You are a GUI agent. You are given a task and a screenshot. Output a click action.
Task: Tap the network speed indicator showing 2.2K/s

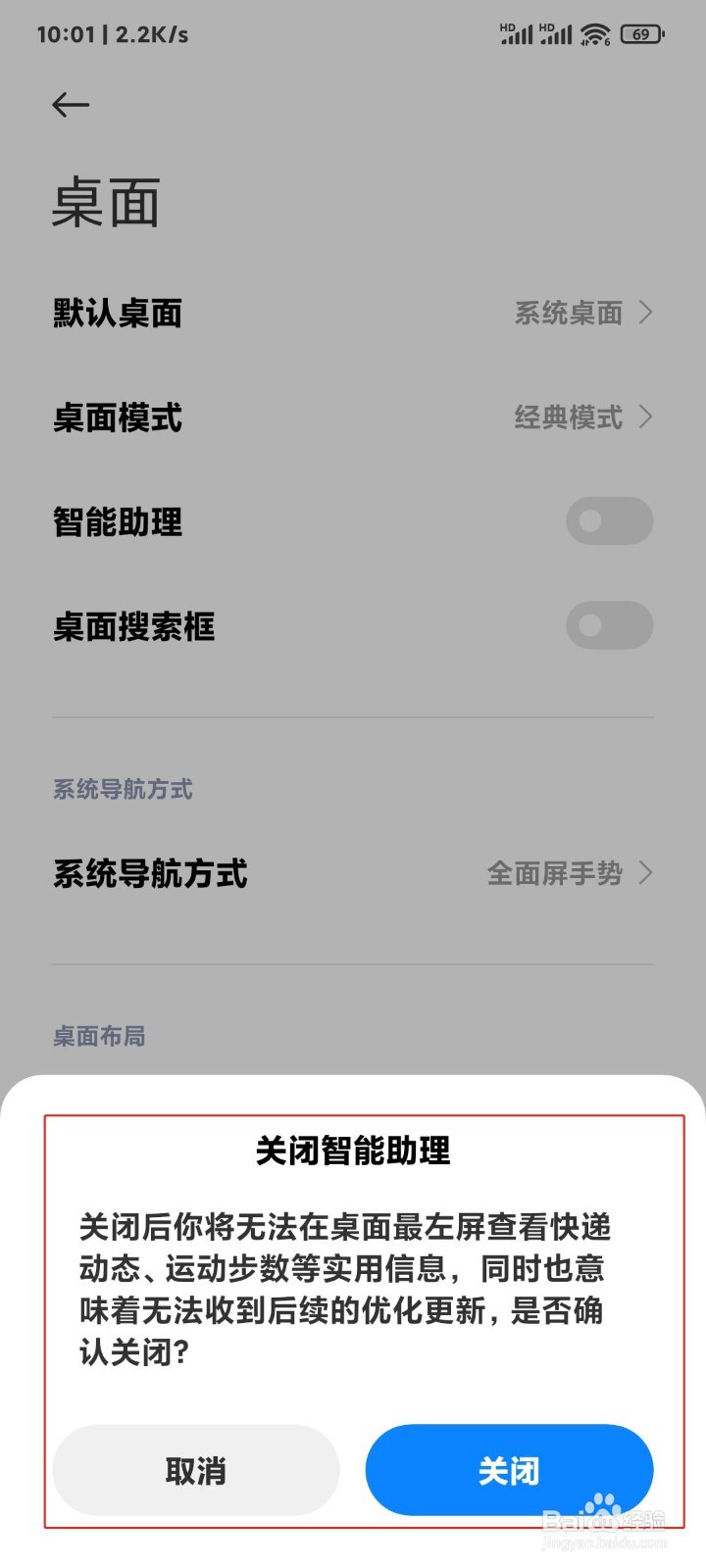click(148, 33)
